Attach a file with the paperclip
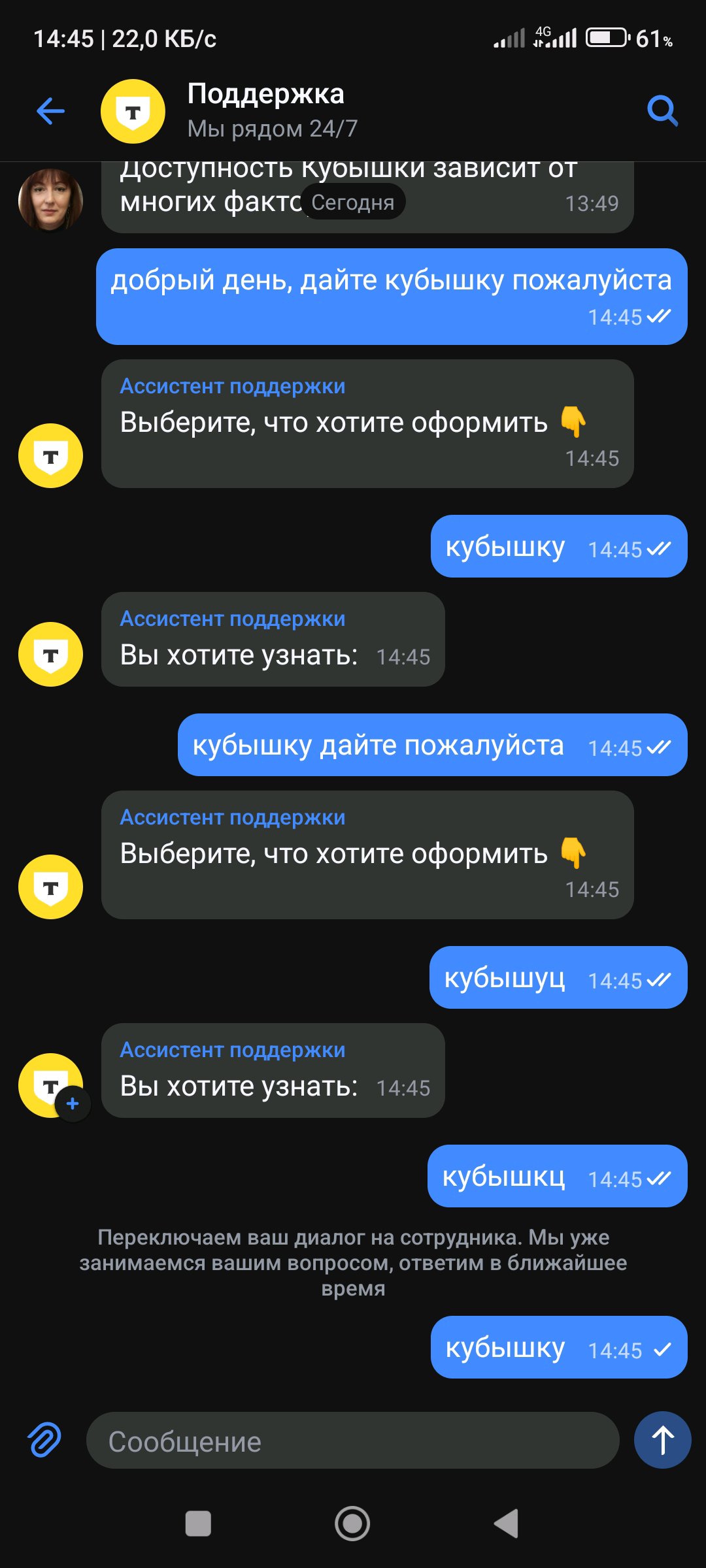This screenshot has height=1568, width=706. click(44, 1440)
